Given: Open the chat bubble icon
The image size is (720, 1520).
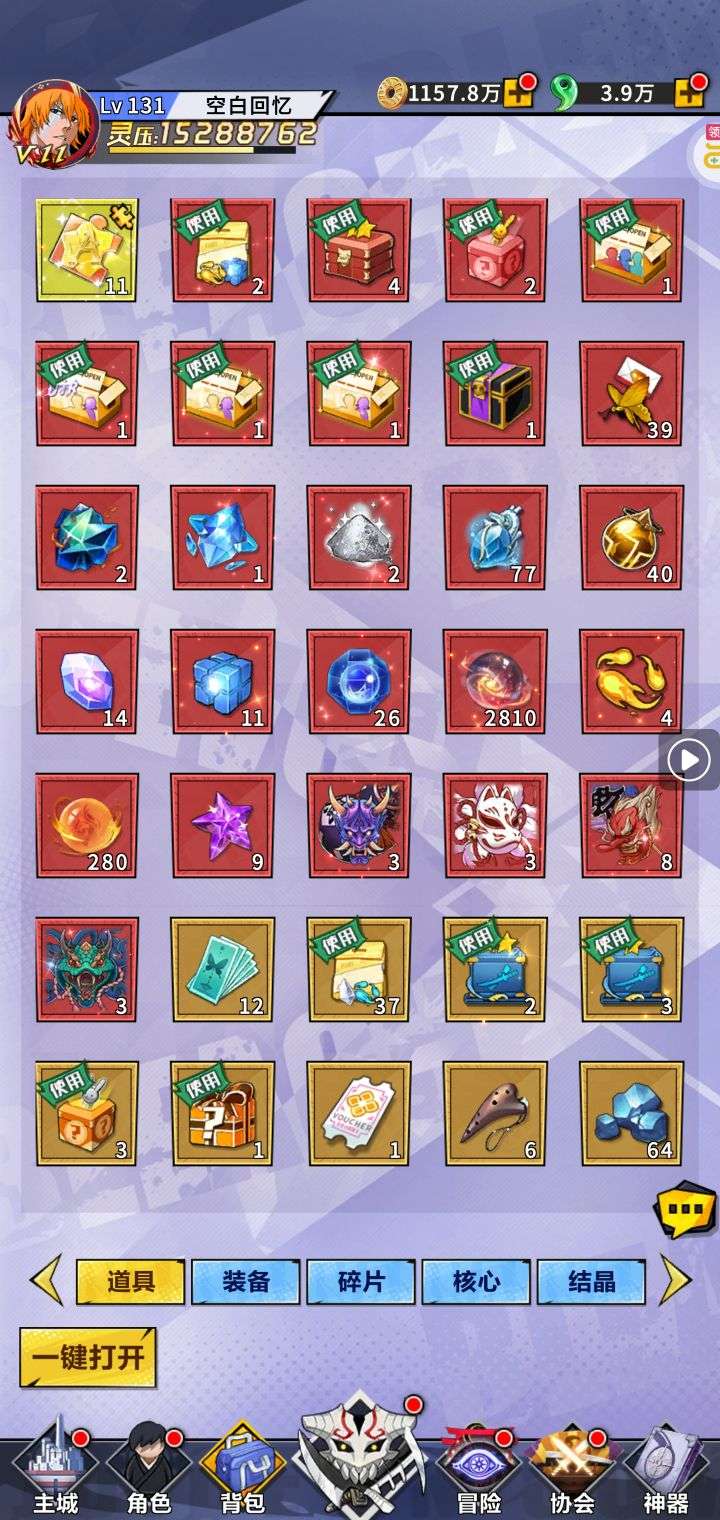Looking at the screenshot, I should 685,1209.
